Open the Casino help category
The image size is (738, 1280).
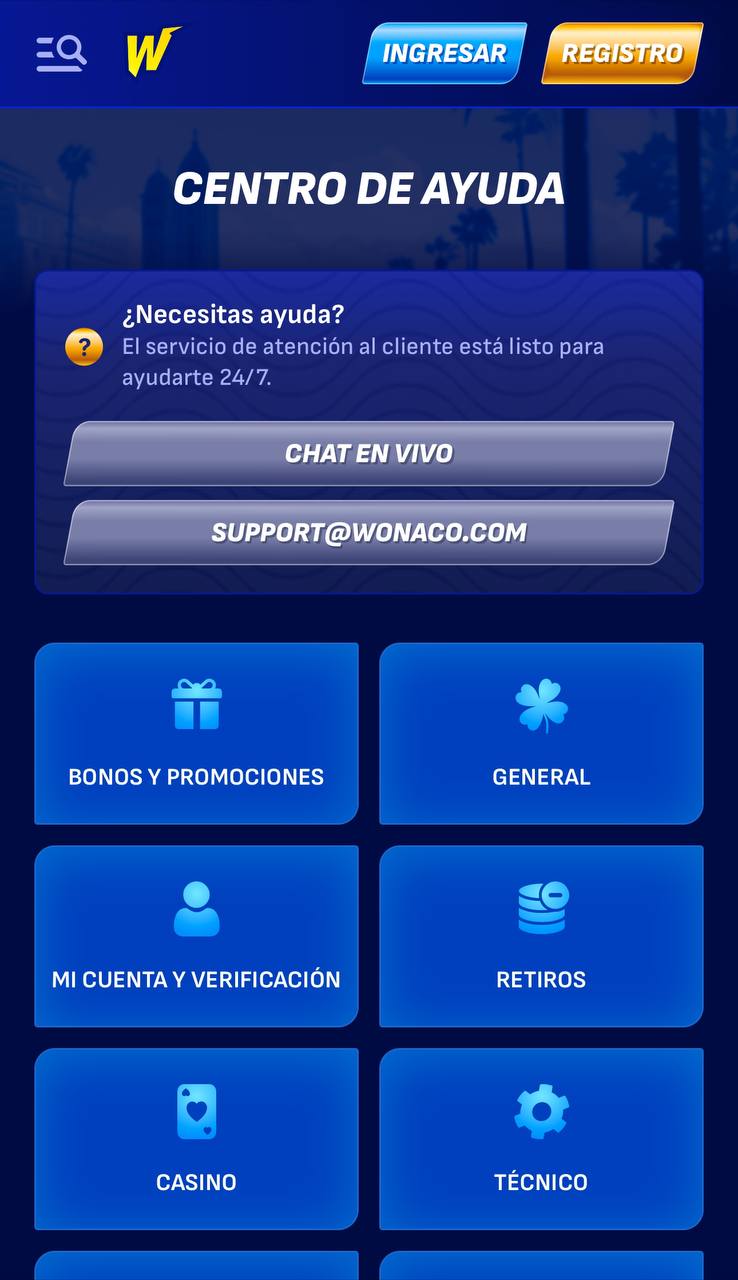click(196, 1139)
